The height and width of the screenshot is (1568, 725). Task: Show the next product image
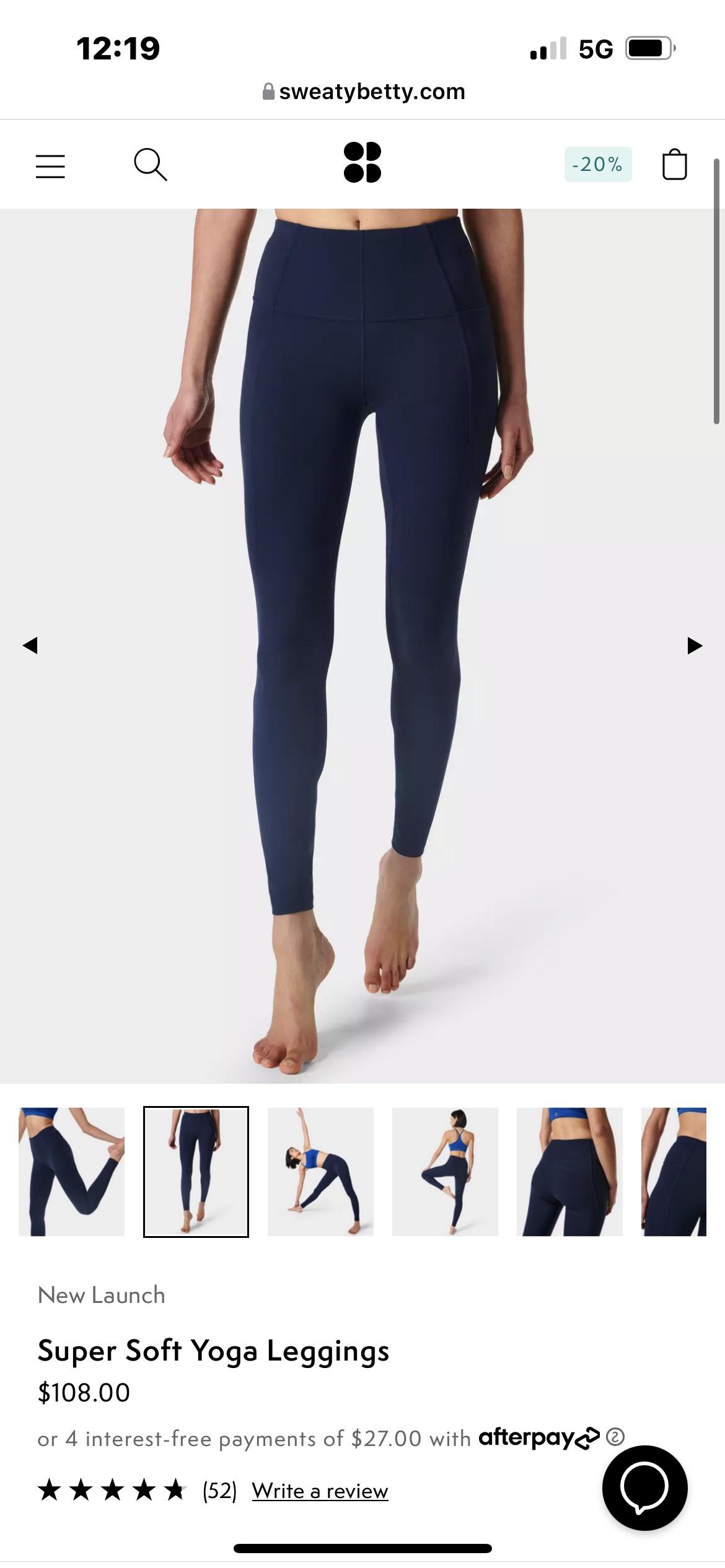(693, 645)
